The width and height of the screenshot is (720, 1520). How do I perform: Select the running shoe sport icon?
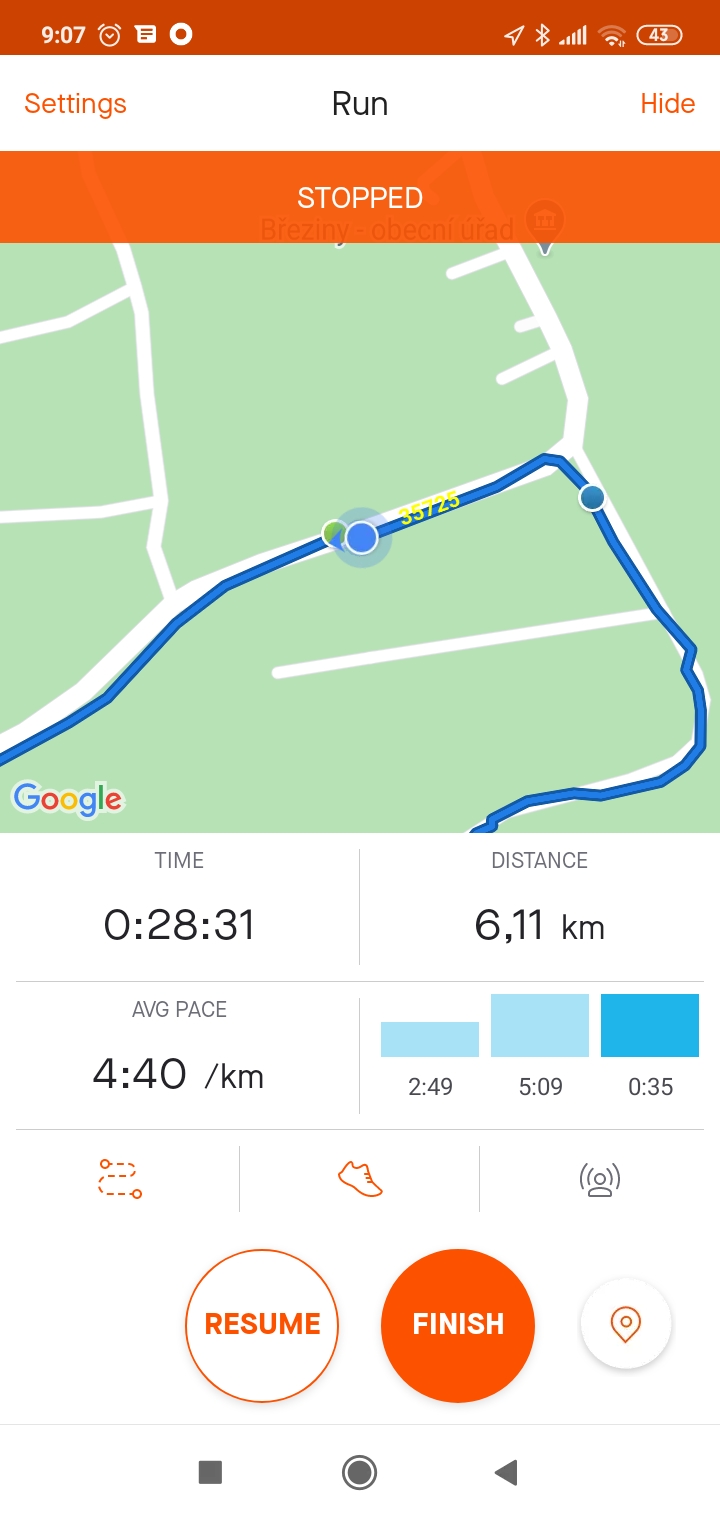click(x=360, y=1179)
